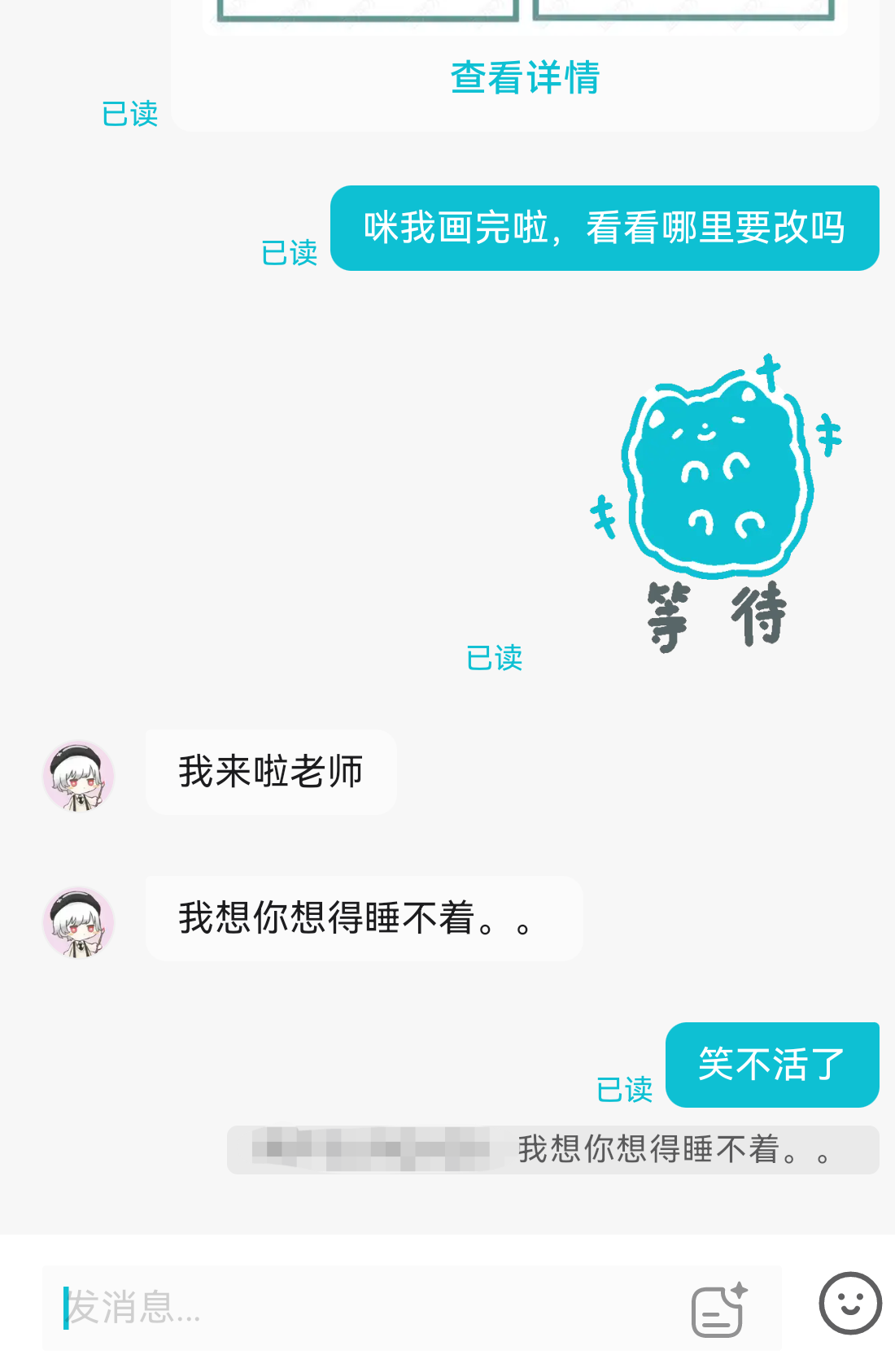Focus the 发消息 message input field
The height and width of the screenshot is (1372, 895).
coord(366,1307)
